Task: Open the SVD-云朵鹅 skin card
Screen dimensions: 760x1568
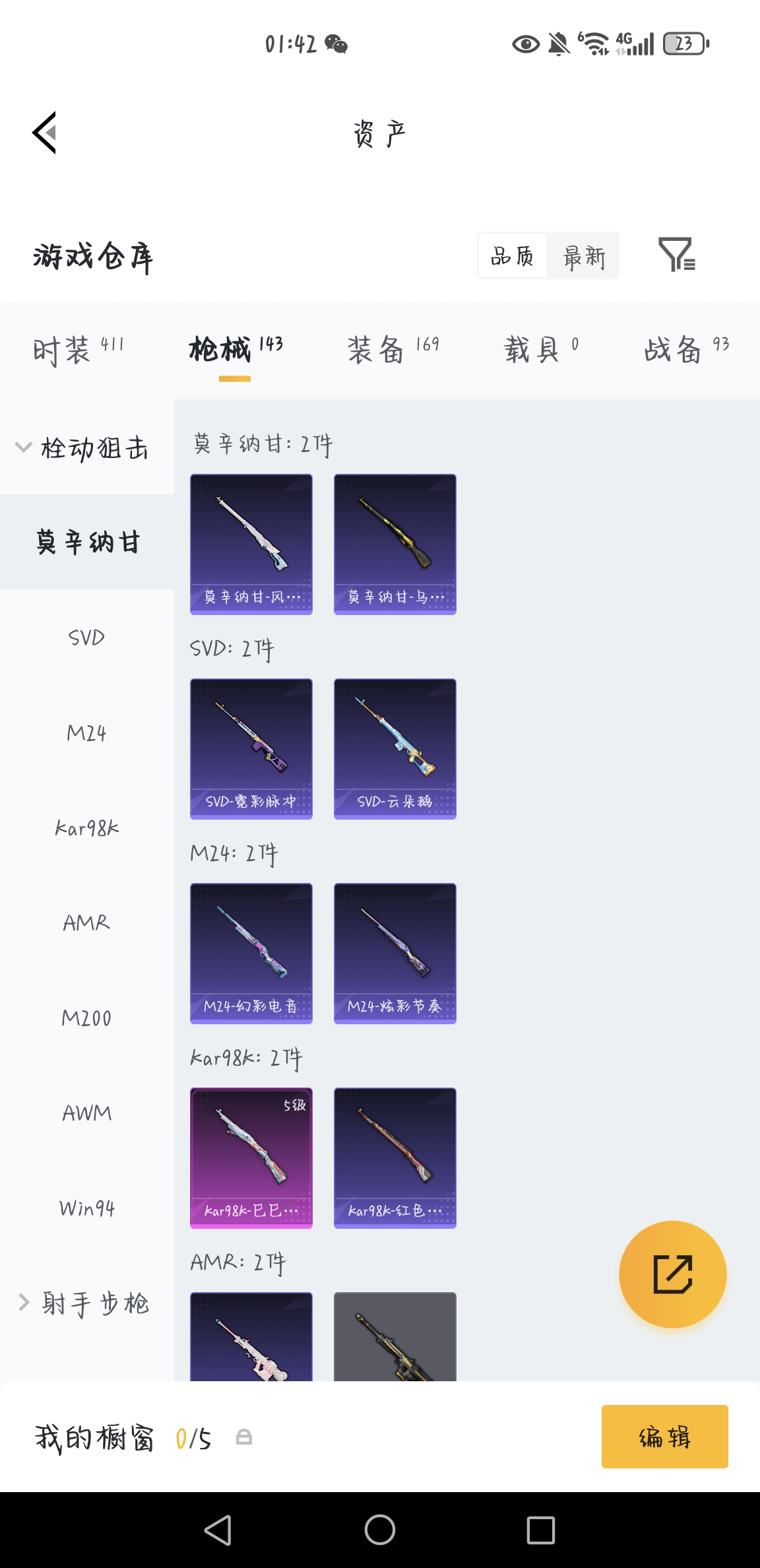Action: 395,748
